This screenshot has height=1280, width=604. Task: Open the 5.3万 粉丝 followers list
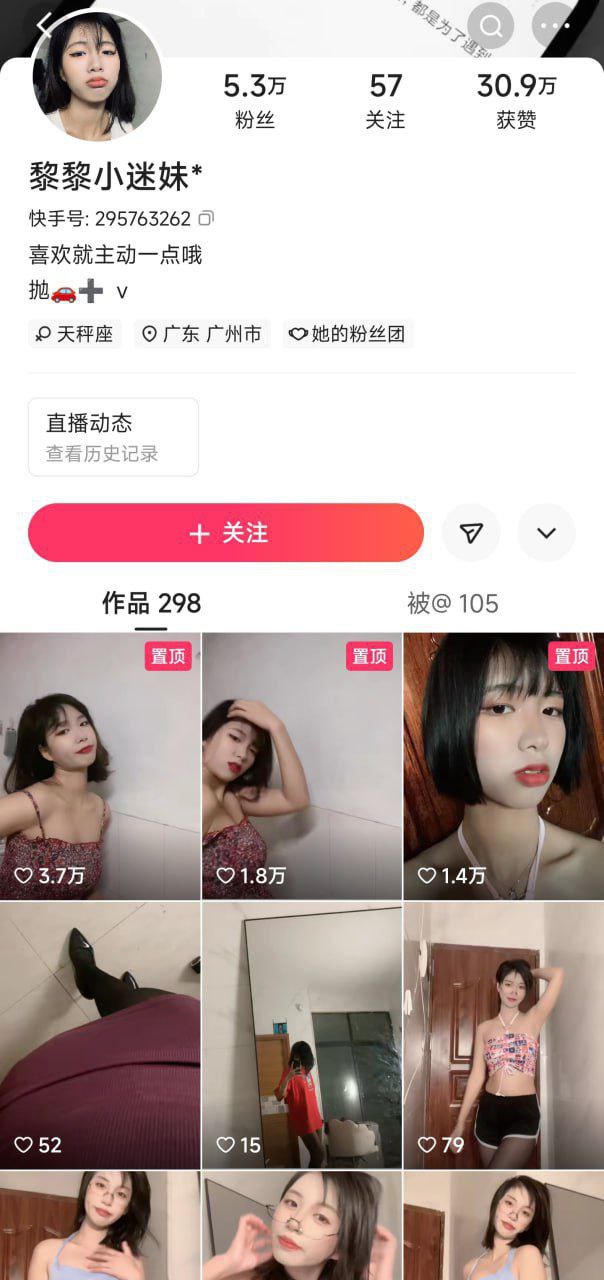coord(254,101)
